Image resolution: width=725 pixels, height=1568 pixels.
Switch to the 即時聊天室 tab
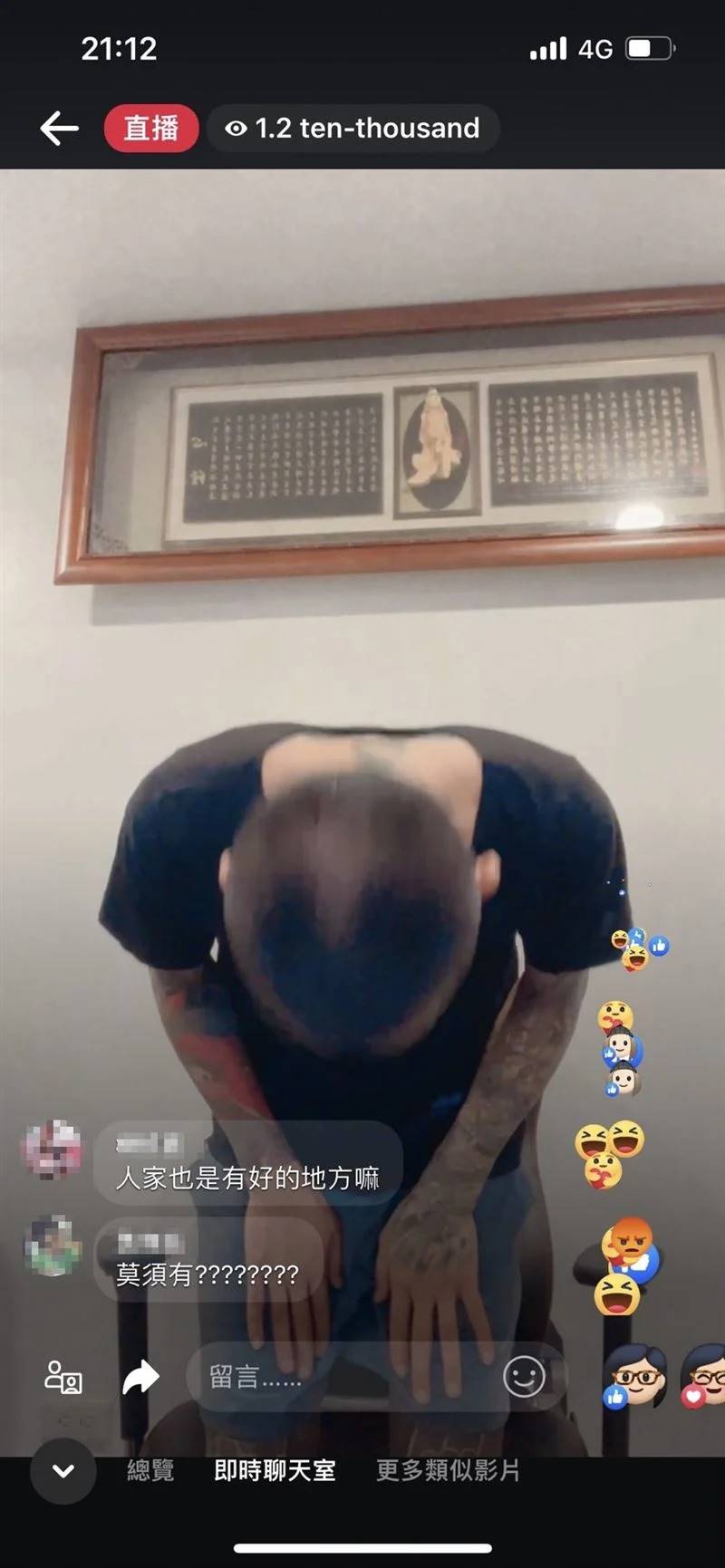[275, 1470]
